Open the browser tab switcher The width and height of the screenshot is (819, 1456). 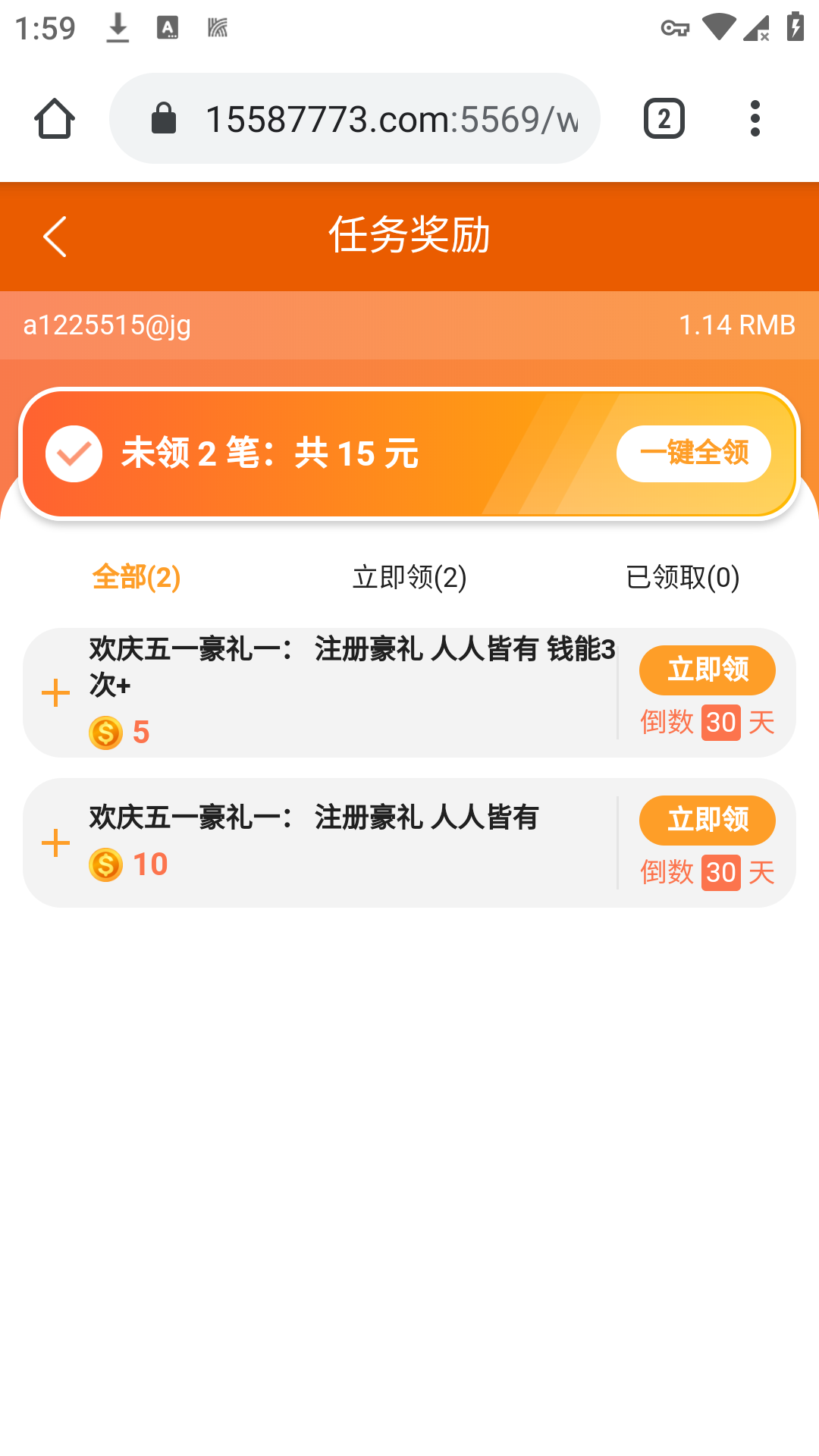click(664, 119)
